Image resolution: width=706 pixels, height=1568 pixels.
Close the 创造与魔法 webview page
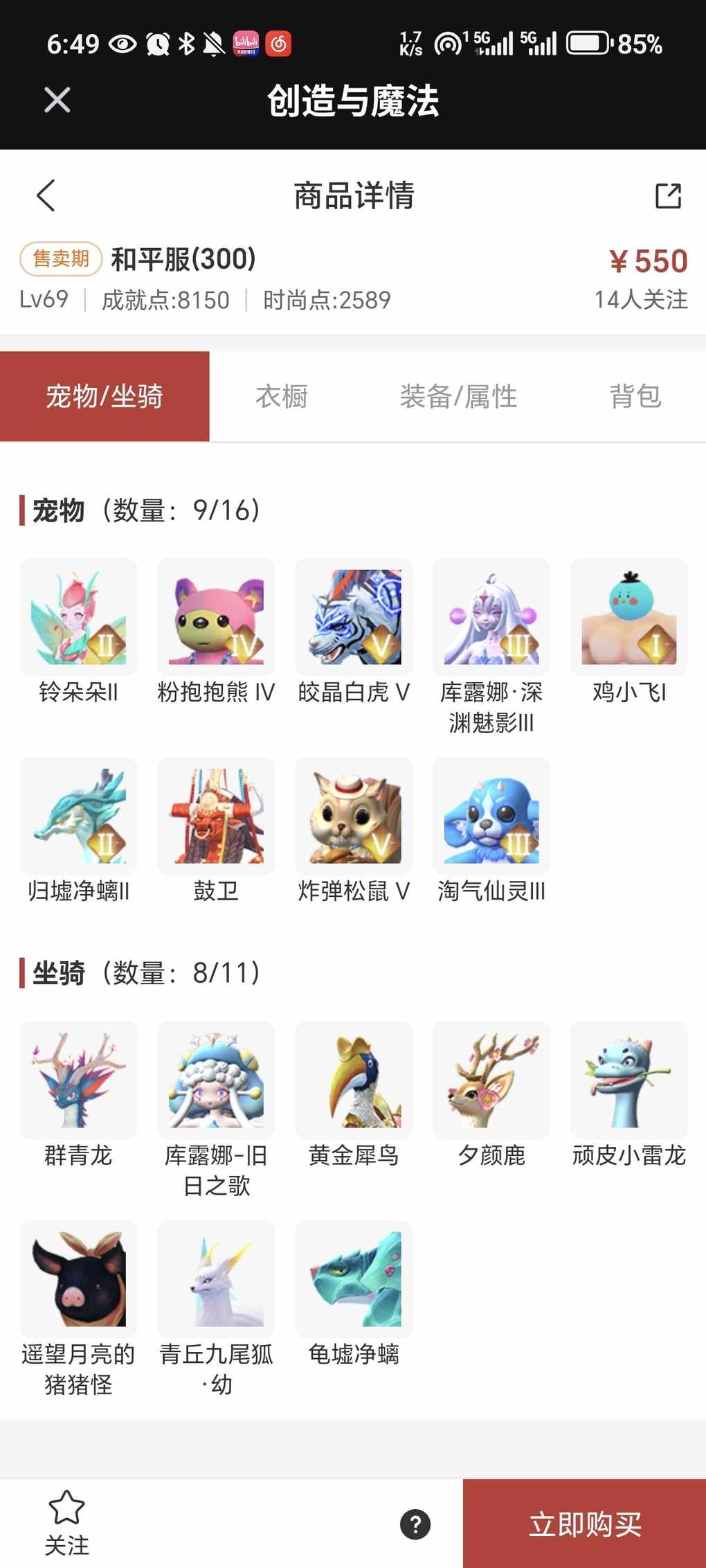tap(57, 100)
